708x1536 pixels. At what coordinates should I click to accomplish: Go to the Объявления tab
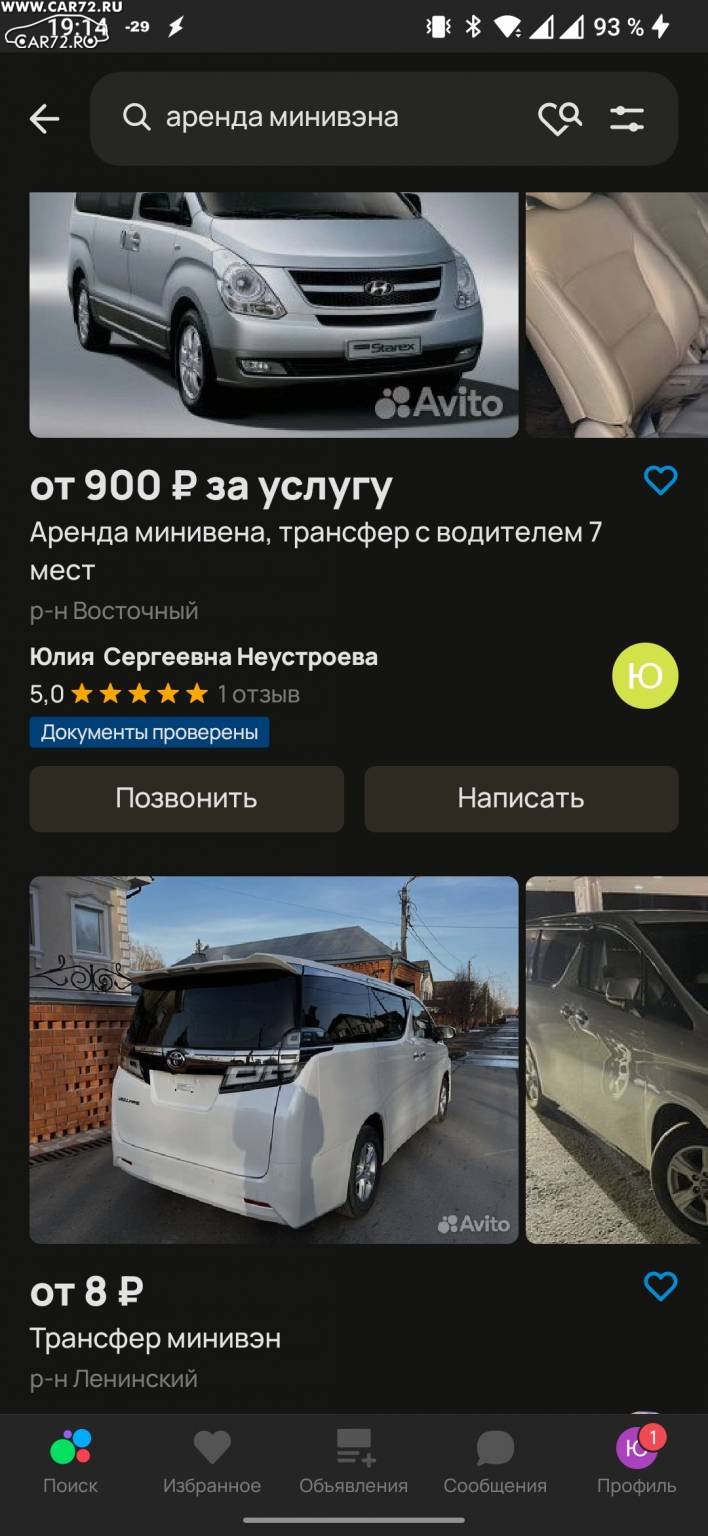click(354, 1461)
